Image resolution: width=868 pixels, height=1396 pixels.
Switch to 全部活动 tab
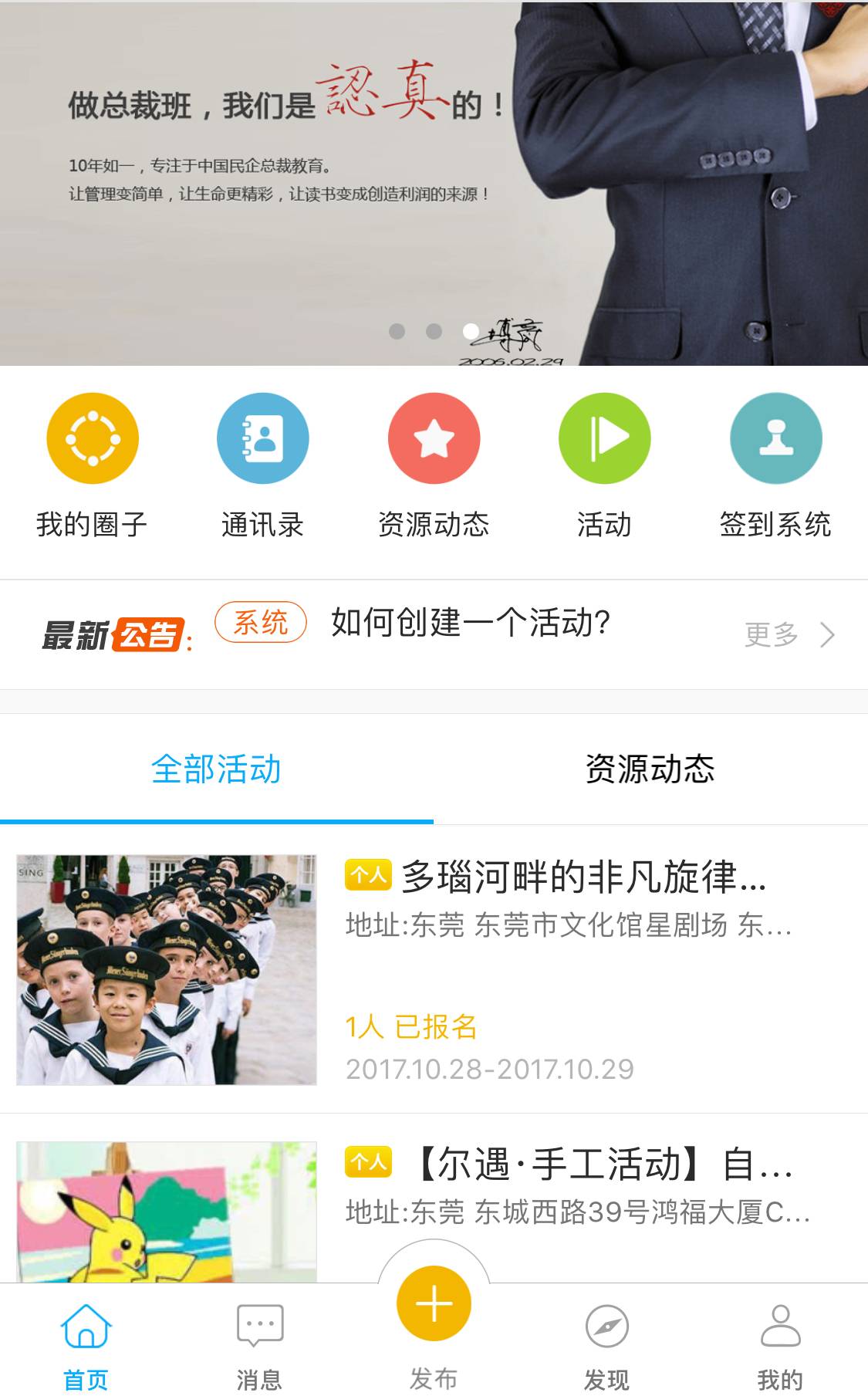pyautogui.click(x=216, y=769)
